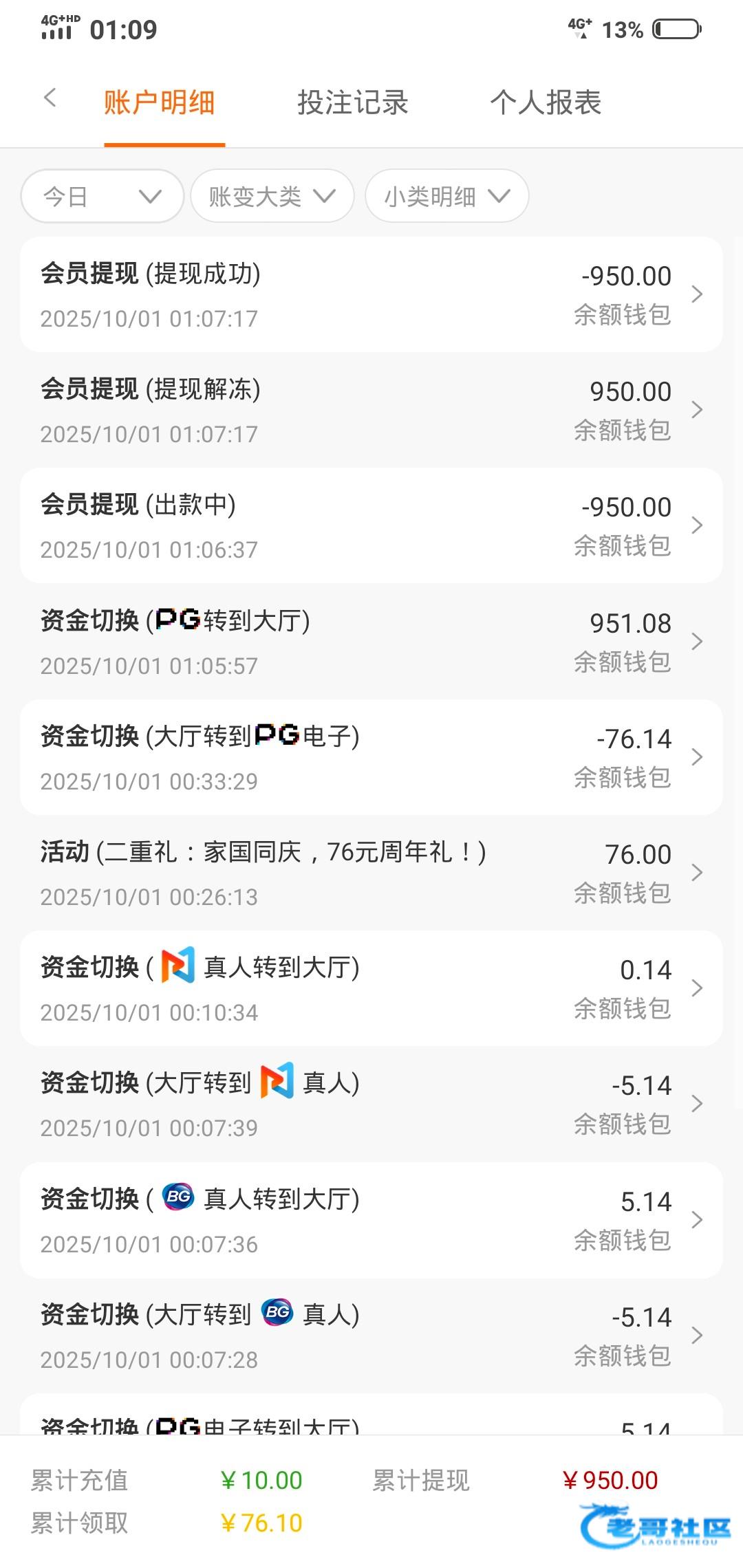Open the 会员提现 (提现解冻) record
Screen dimensions: 743x1568
pos(371,410)
